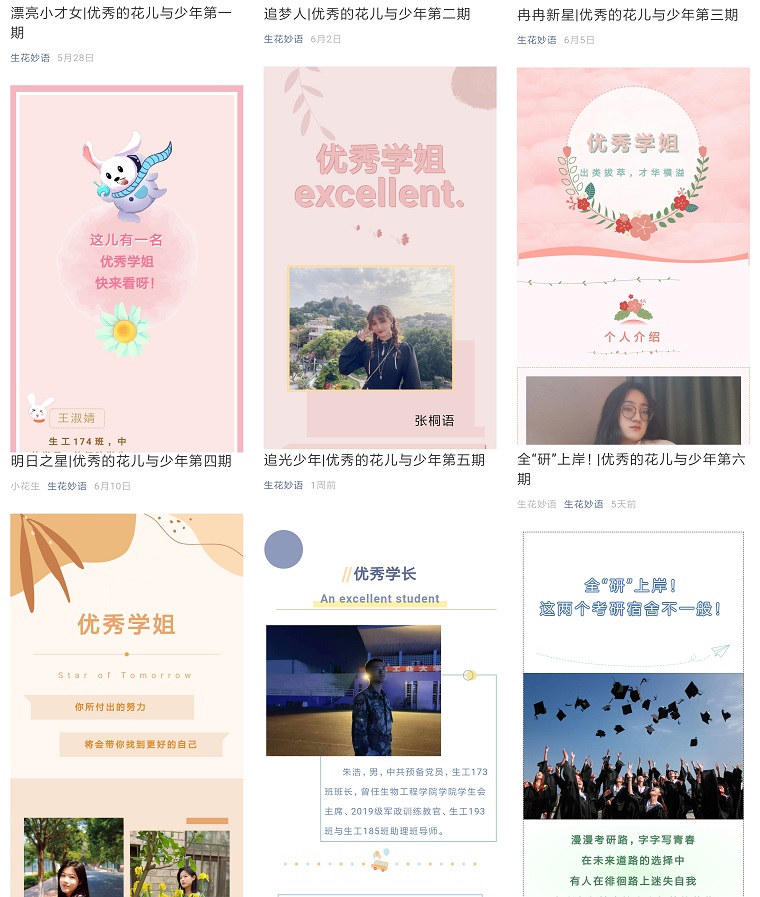Open the floral wreath cover of 全研上岸 第六期
This screenshot has height=897, width=760.
coord(633,255)
